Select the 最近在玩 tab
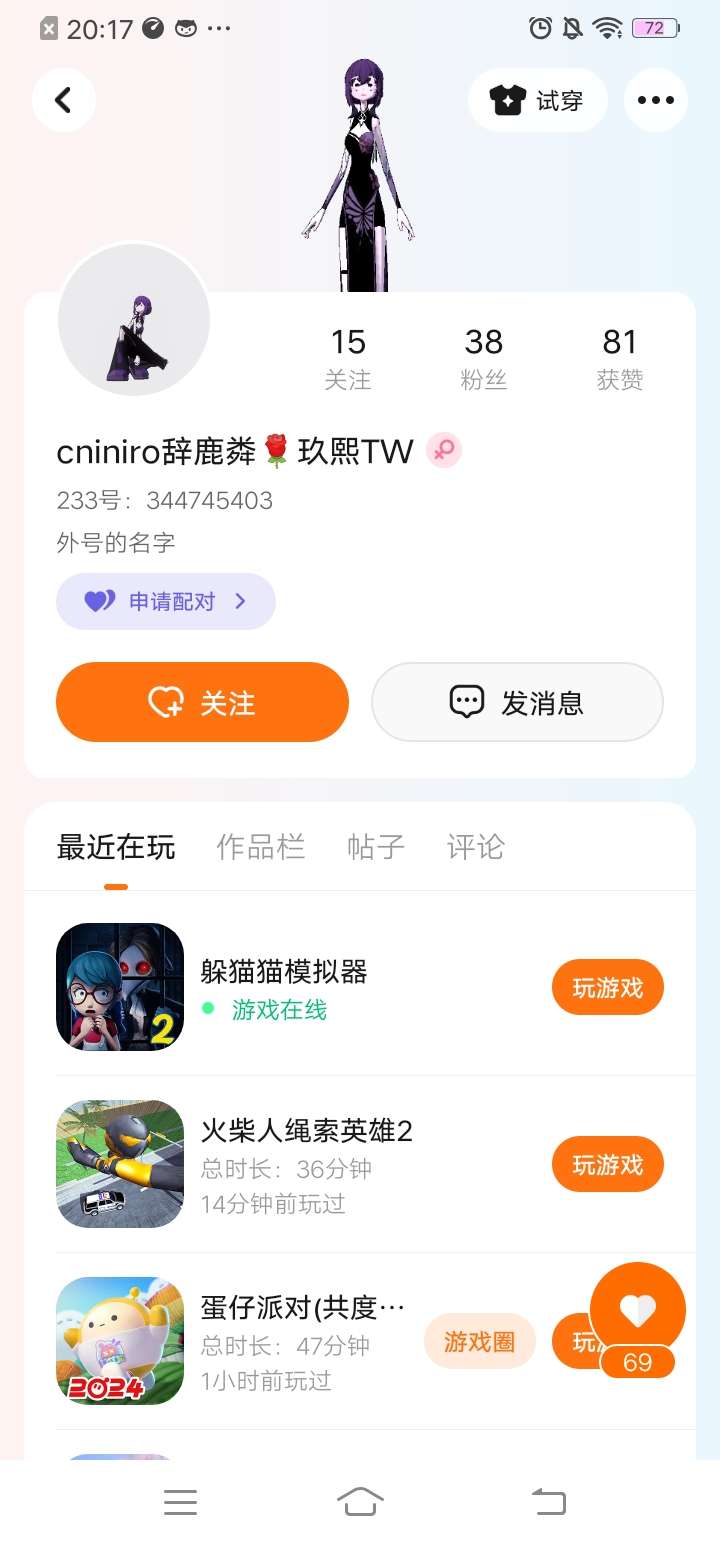The height and width of the screenshot is (1544, 720). pyautogui.click(x=116, y=847)
